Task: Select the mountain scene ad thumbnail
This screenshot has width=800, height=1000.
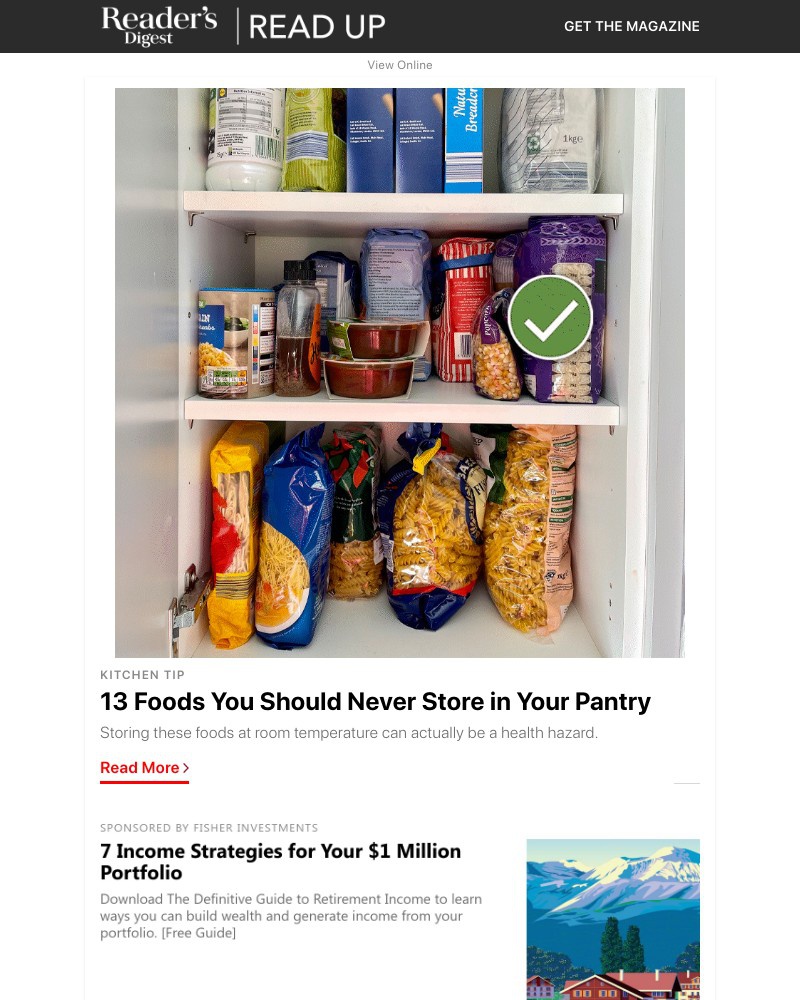Action: point(612,919)
